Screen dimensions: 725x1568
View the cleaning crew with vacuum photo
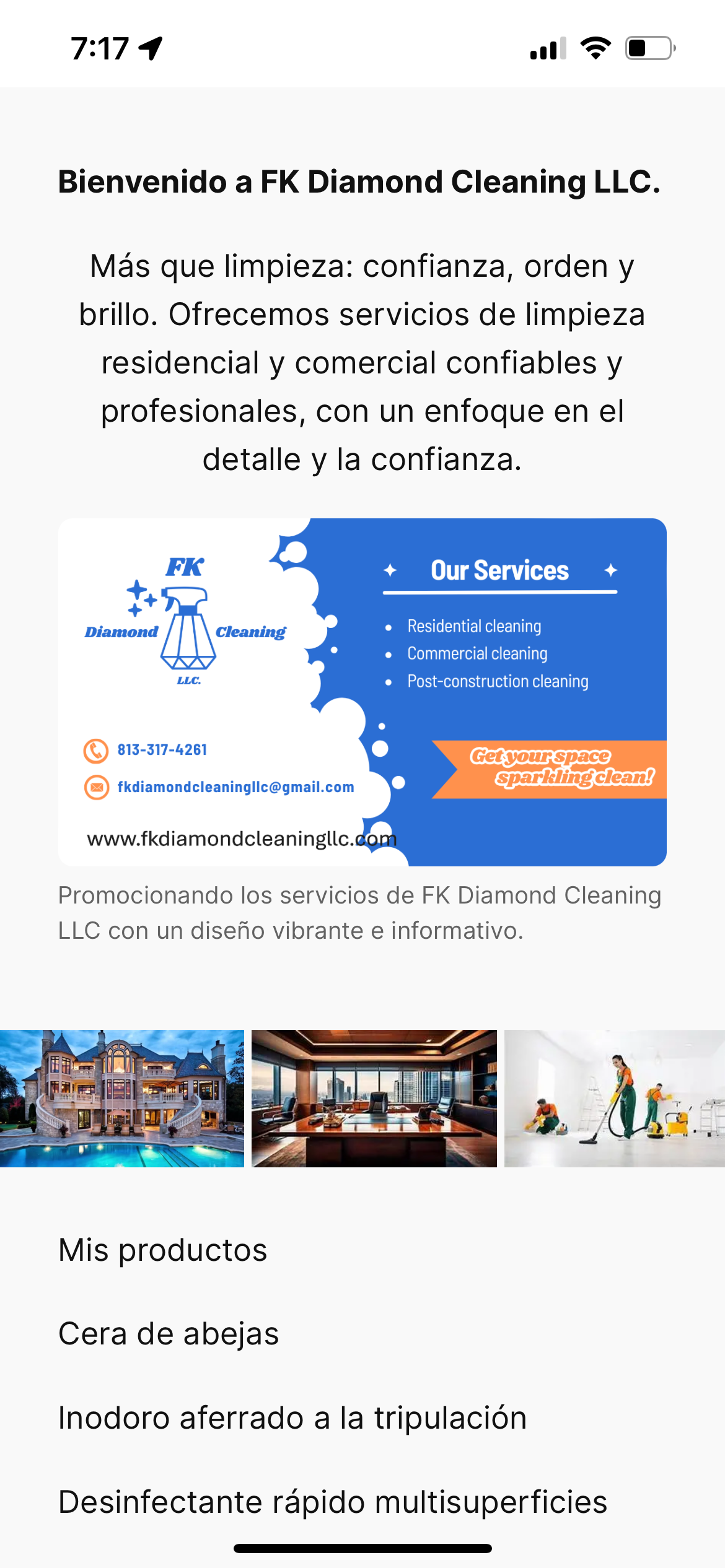click(614, 1098)
